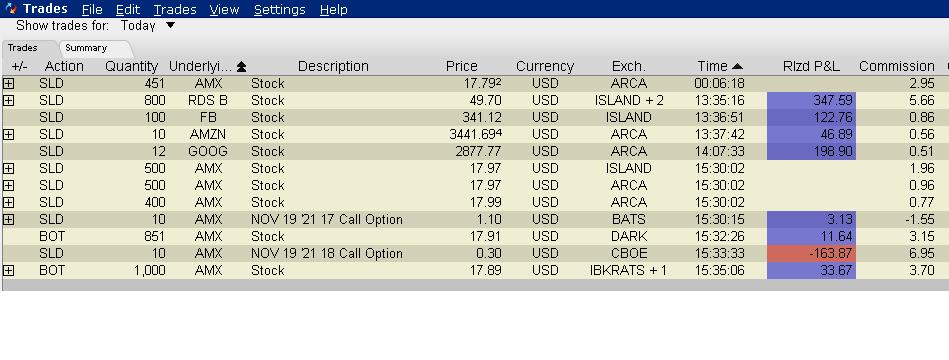949x360 pixels.
Task: Sort by the Time column header
Action: click(720, 66)
